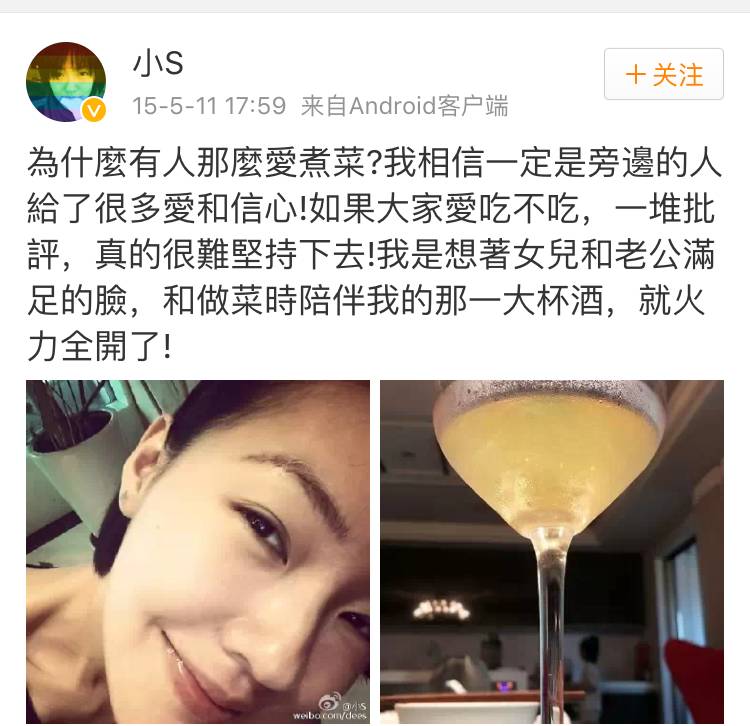Viewport: 750px width, 726px height.
Task: Open the cocktail glass photo
Action: click(551, 550)
